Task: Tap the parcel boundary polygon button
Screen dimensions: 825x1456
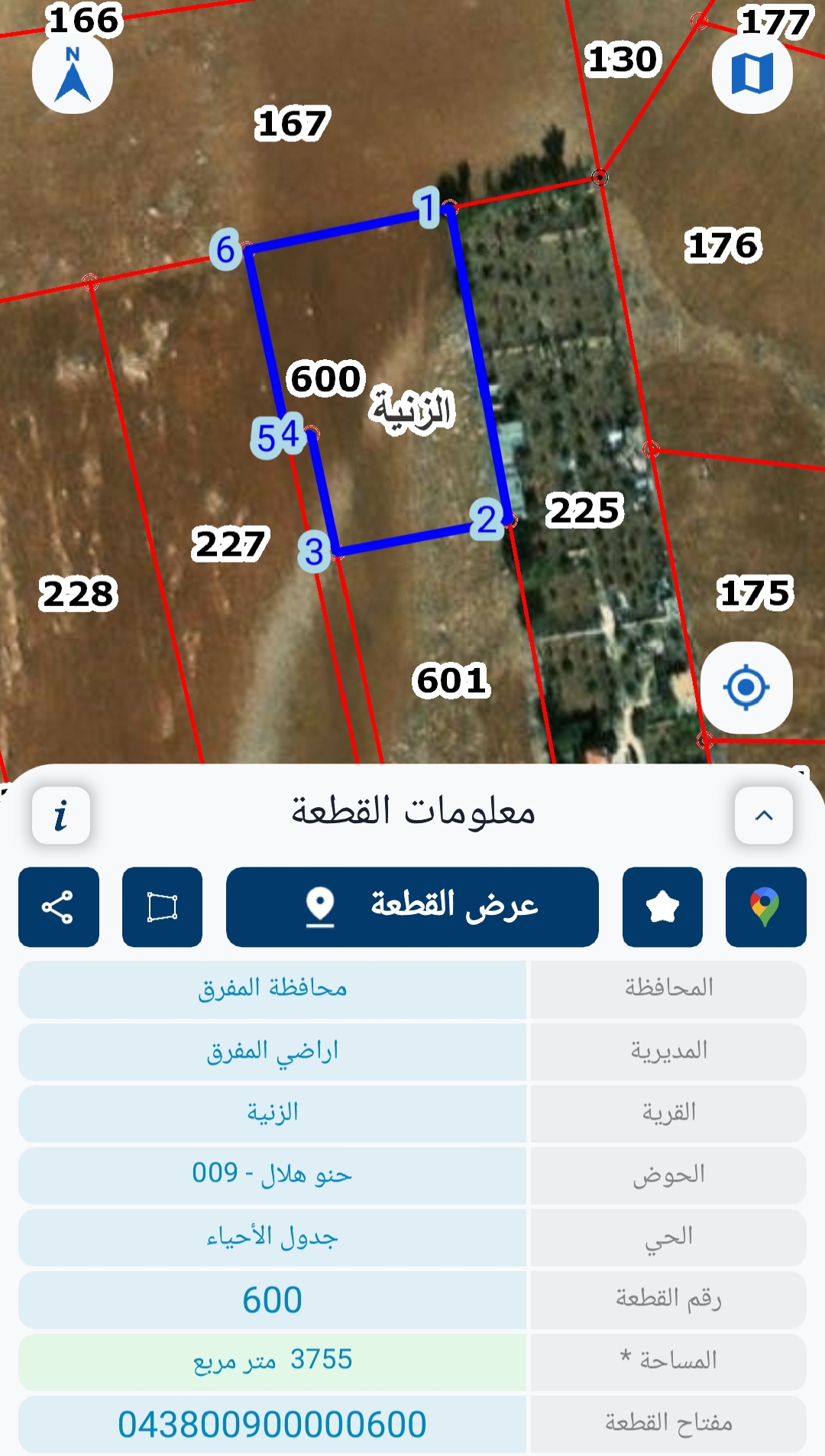Action: pos(162,907)
